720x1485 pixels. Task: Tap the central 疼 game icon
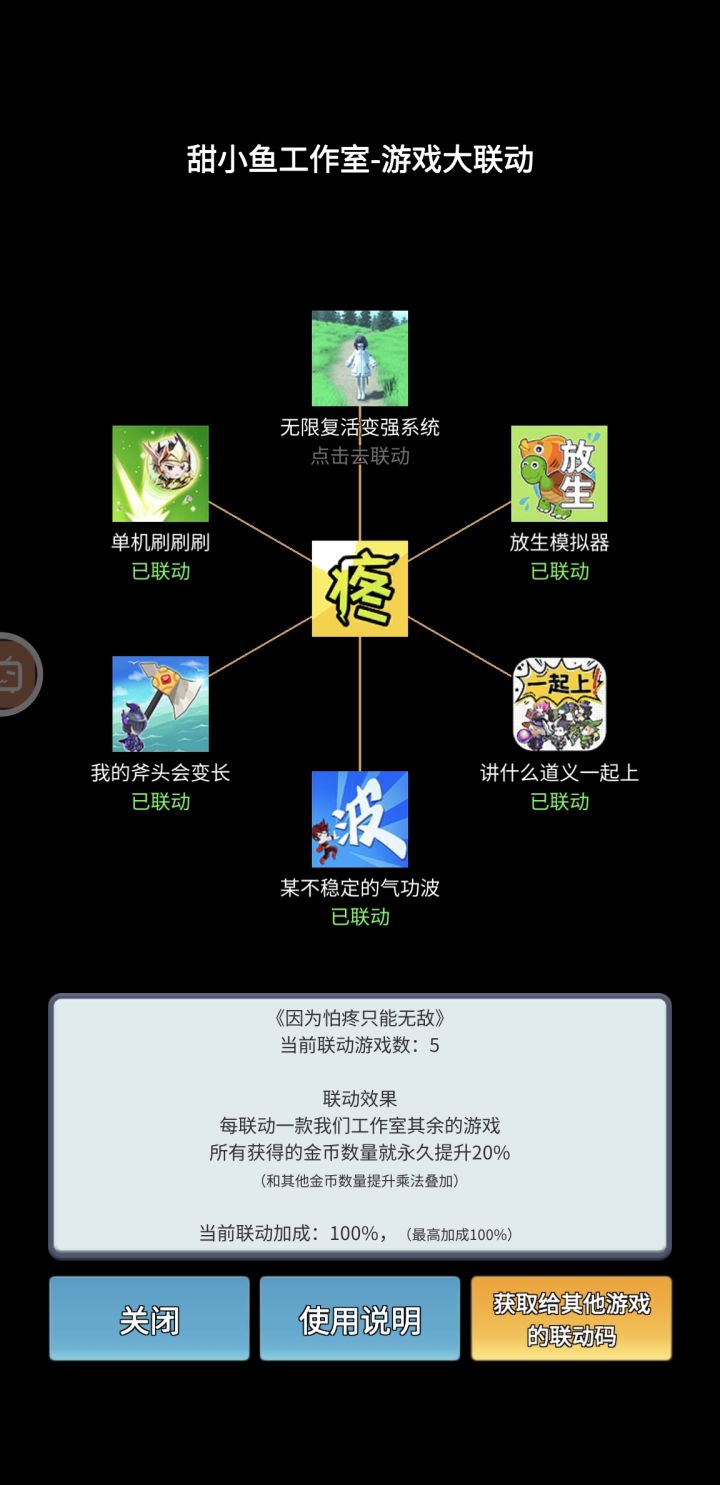point(360,589)
